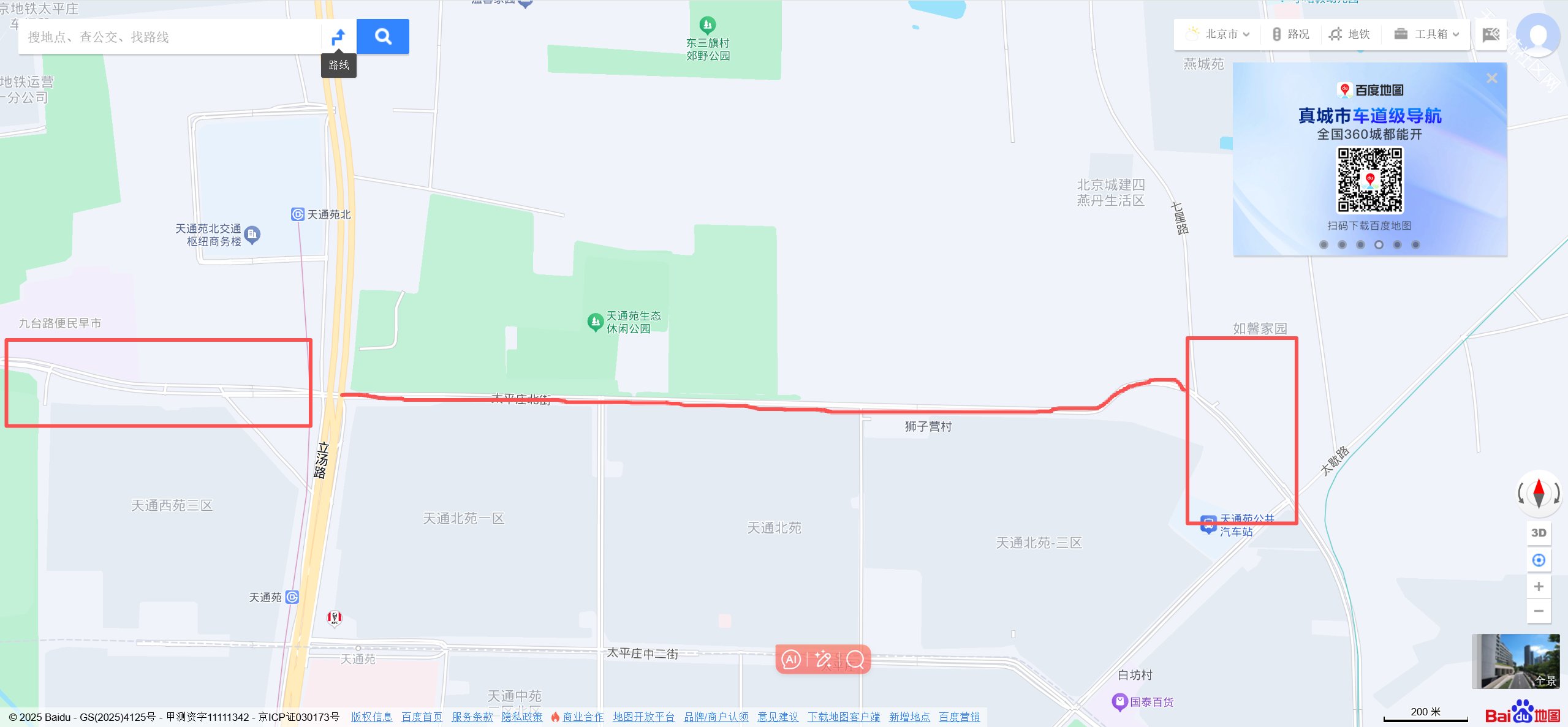This screenshot has height=727, width=1568.
Task: Open the 意见建议 feedback link
Action: (x=778, y=717)
